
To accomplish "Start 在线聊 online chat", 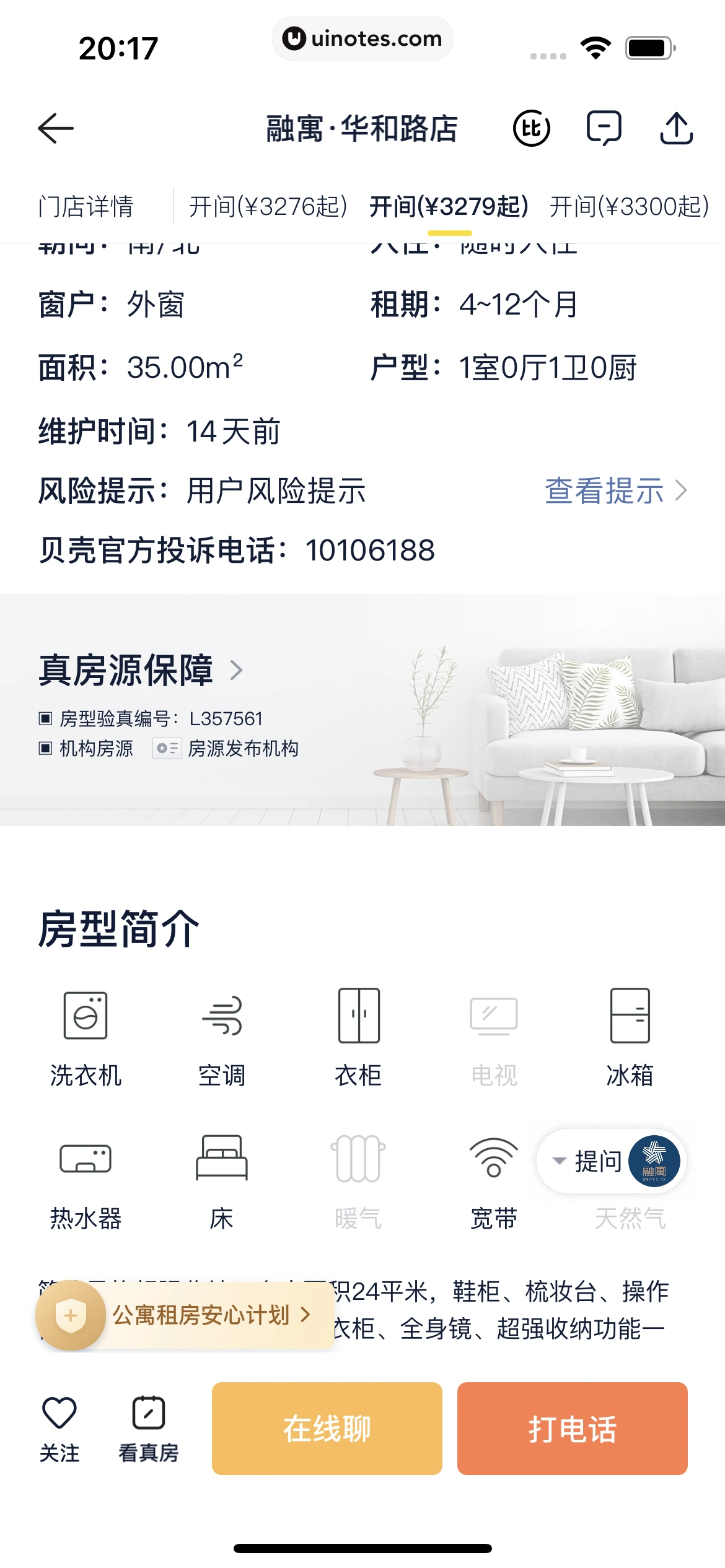I will tap(327, 1429).
